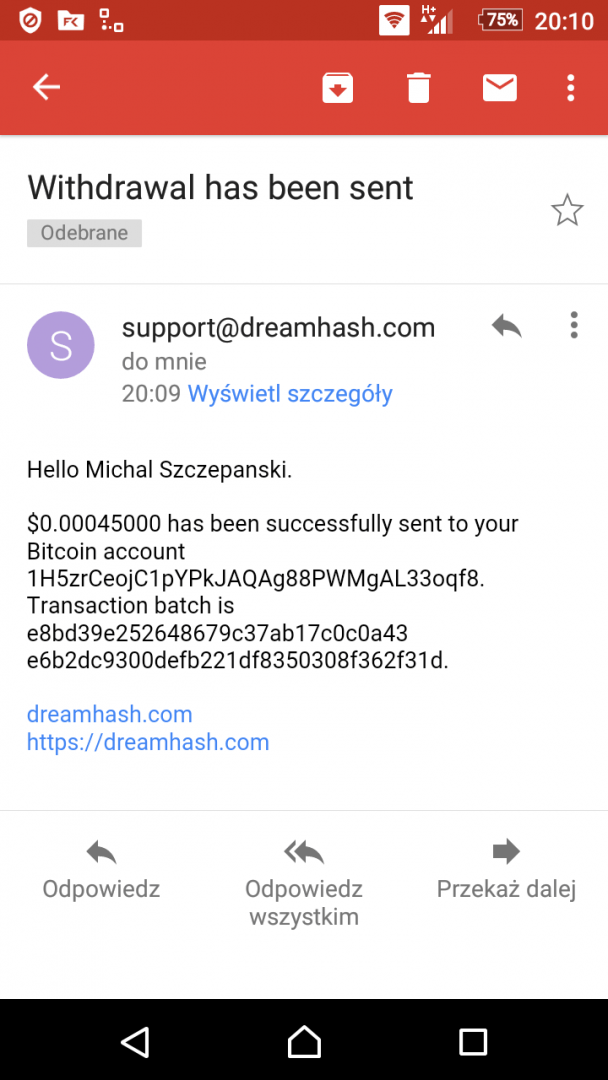Tap the system home button
The image size is (608, 1080).
point(304,1041)
